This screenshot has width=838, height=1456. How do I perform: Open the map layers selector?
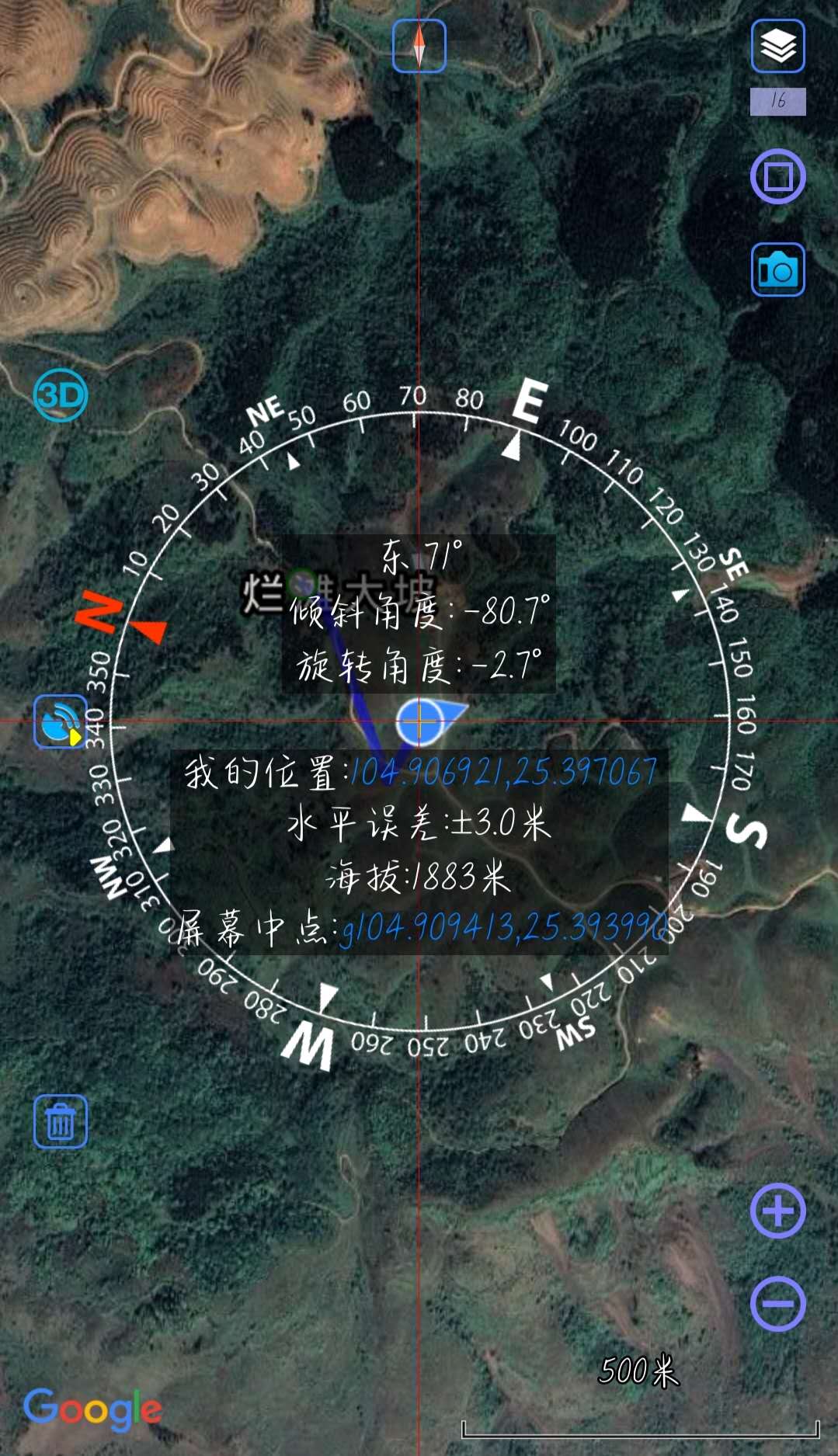777,47
